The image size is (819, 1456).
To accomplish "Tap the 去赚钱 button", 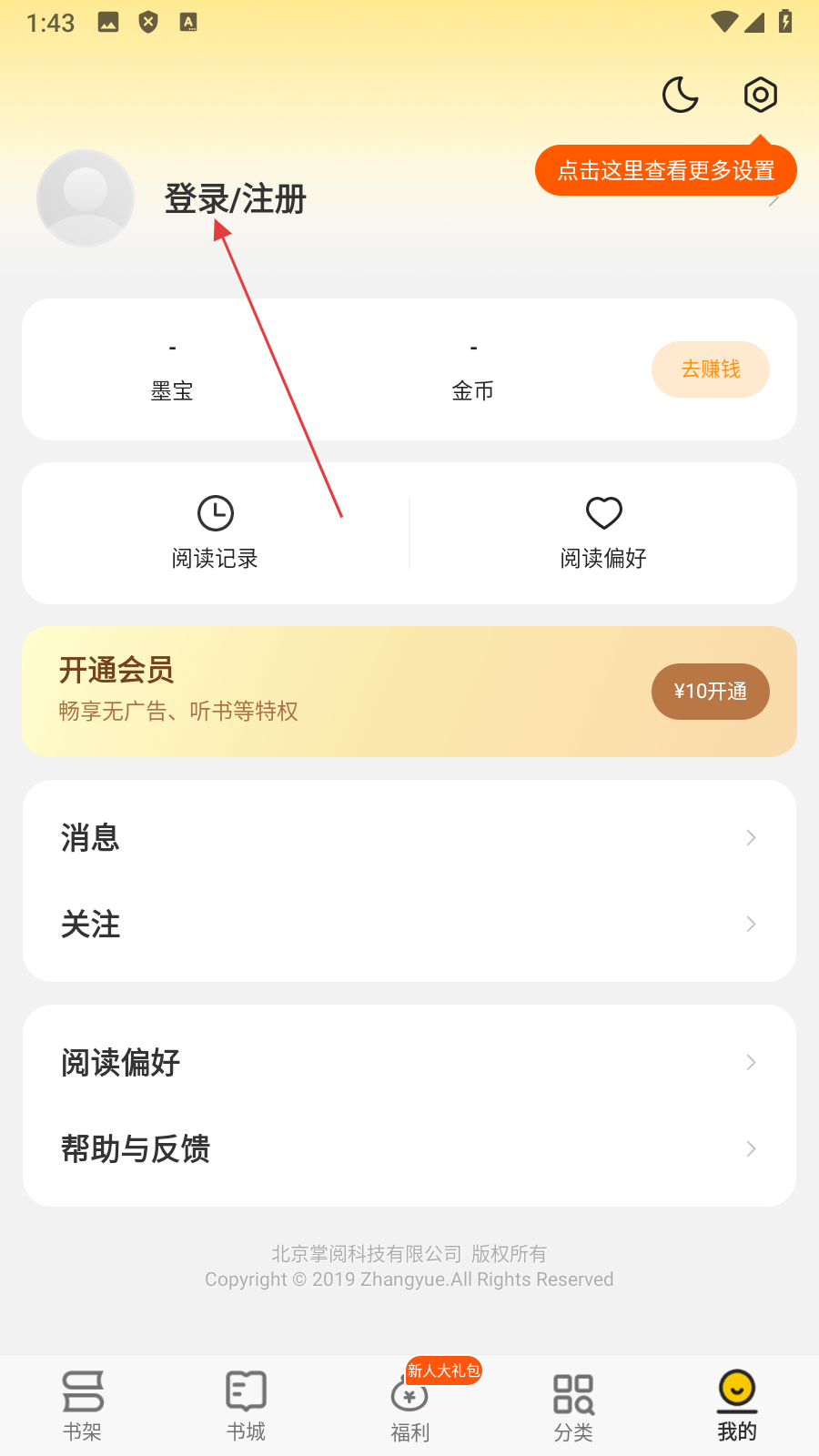I will point(710,369).
